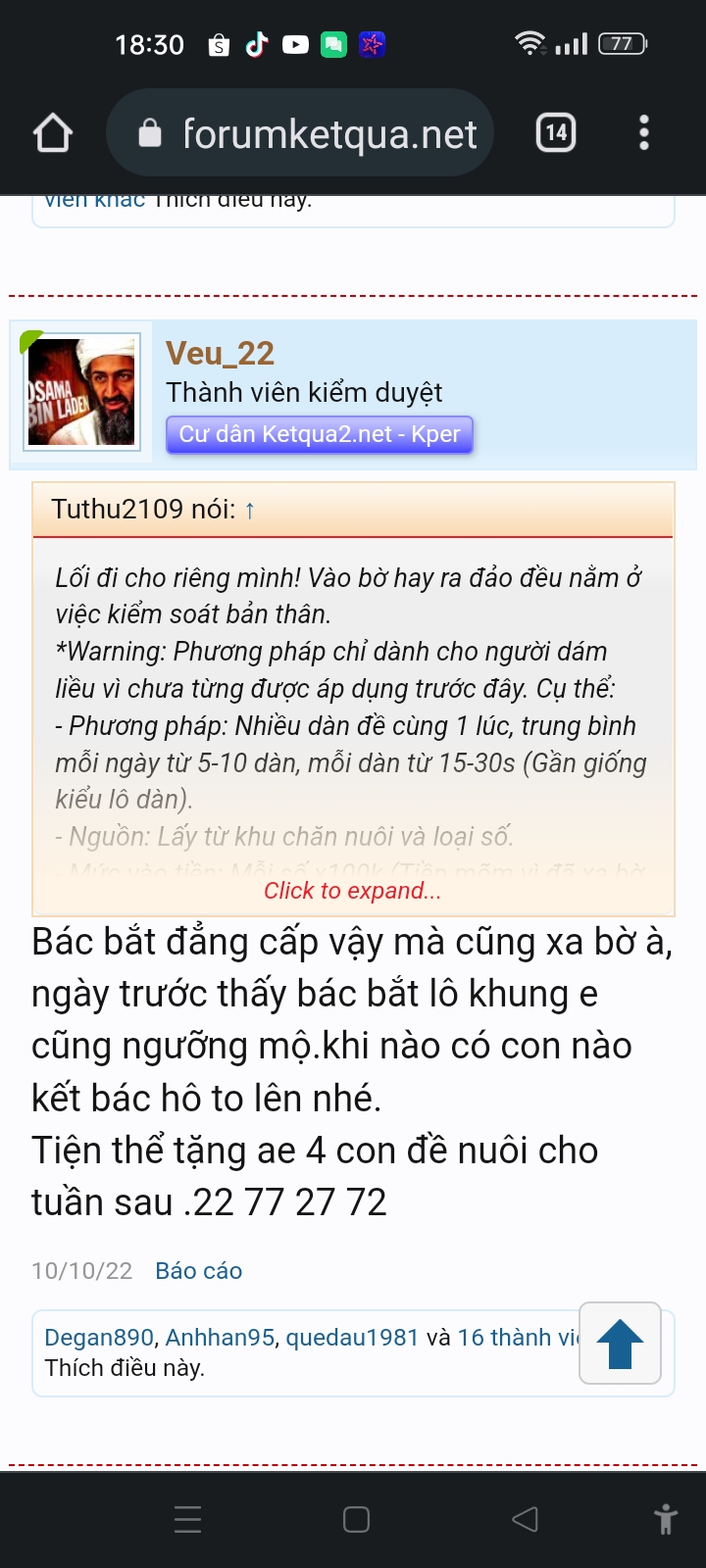The height and width of the screenshot is (1568, 706).
Task: Open recent apps from the navigation bar
Action: coord(187,1520)
